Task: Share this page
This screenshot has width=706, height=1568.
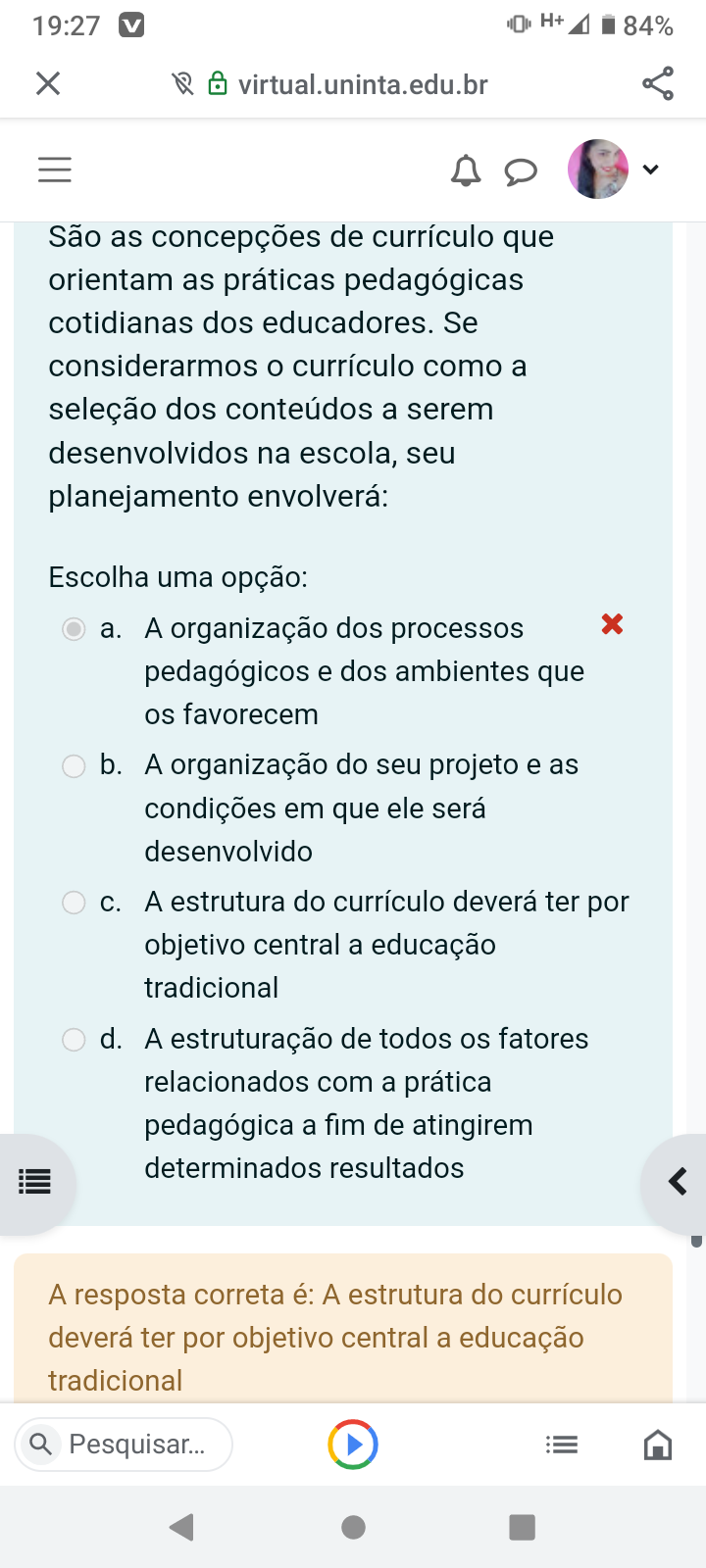Action: tap(658, 84)
